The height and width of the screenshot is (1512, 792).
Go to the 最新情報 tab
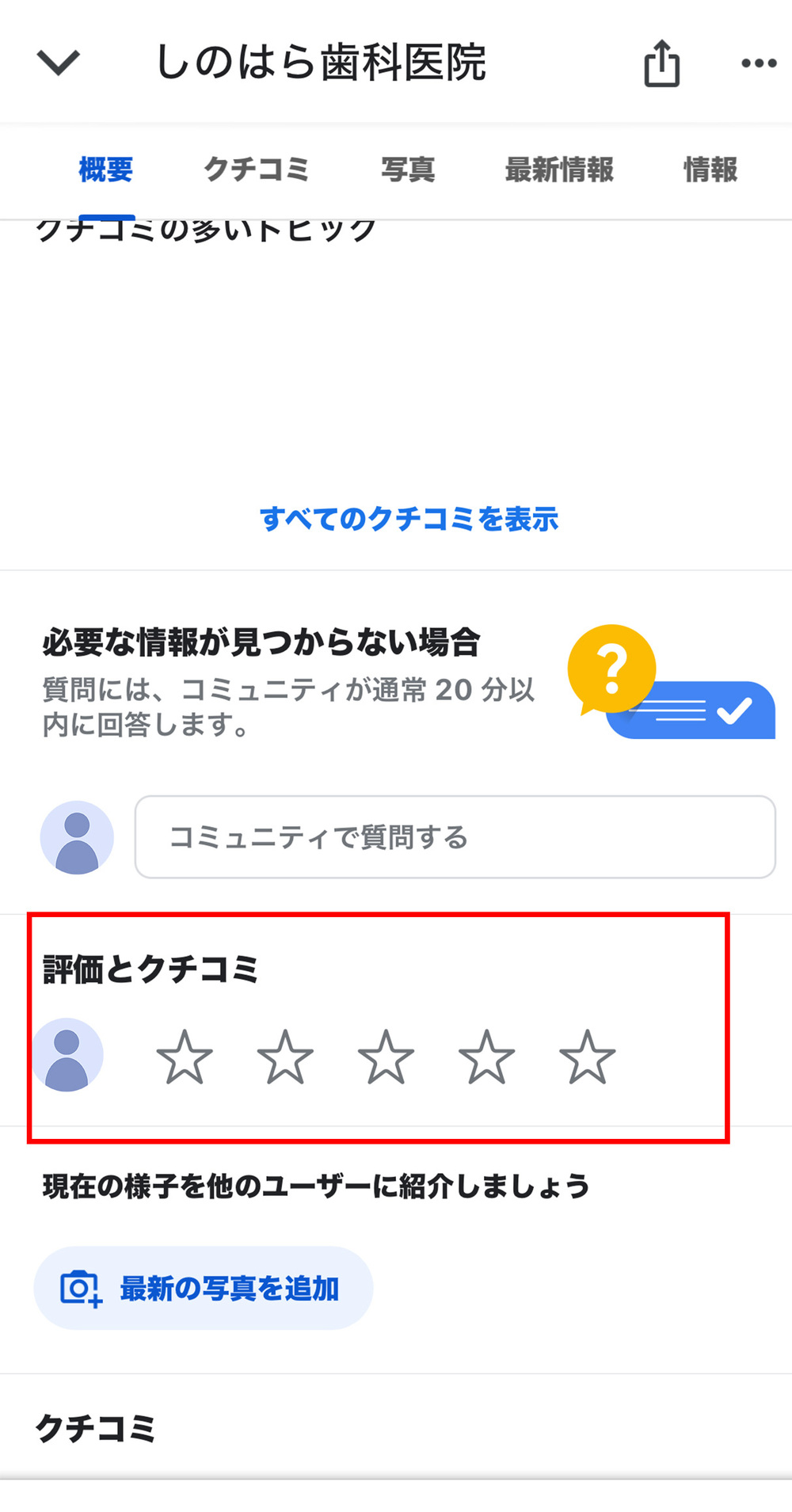point(559,169)
